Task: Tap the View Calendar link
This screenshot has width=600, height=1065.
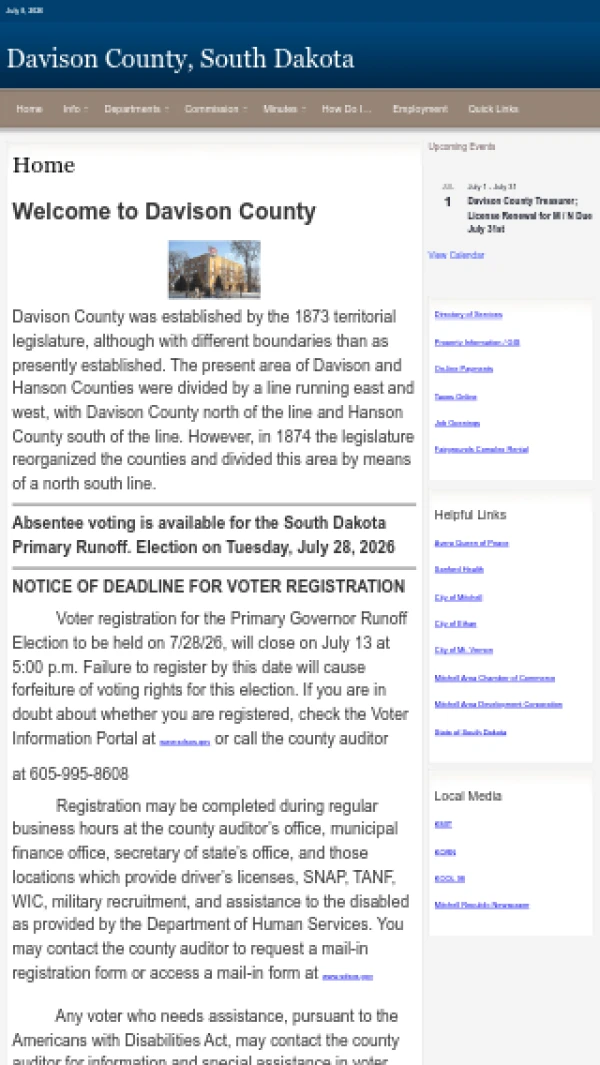Action: [456, 255]
